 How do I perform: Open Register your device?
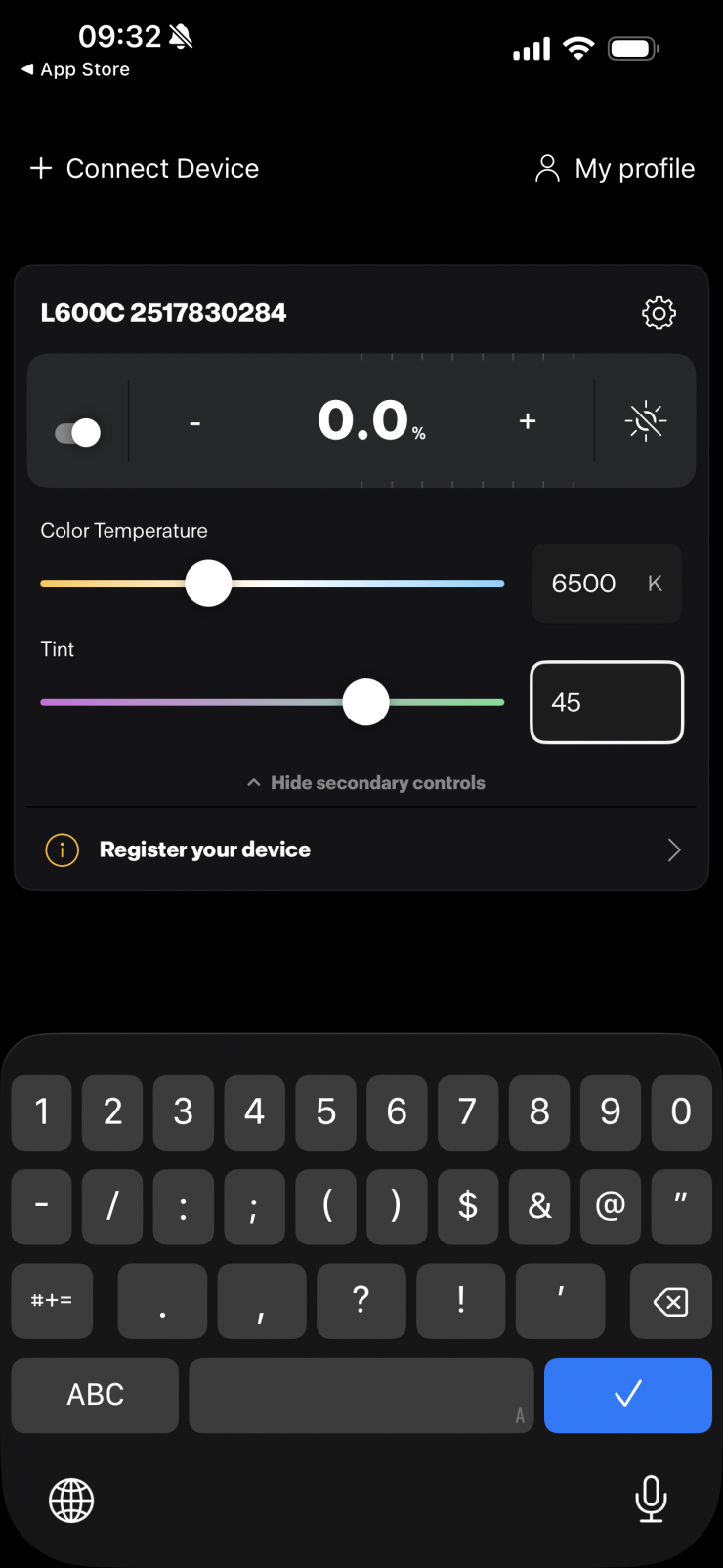pos(361,849)
